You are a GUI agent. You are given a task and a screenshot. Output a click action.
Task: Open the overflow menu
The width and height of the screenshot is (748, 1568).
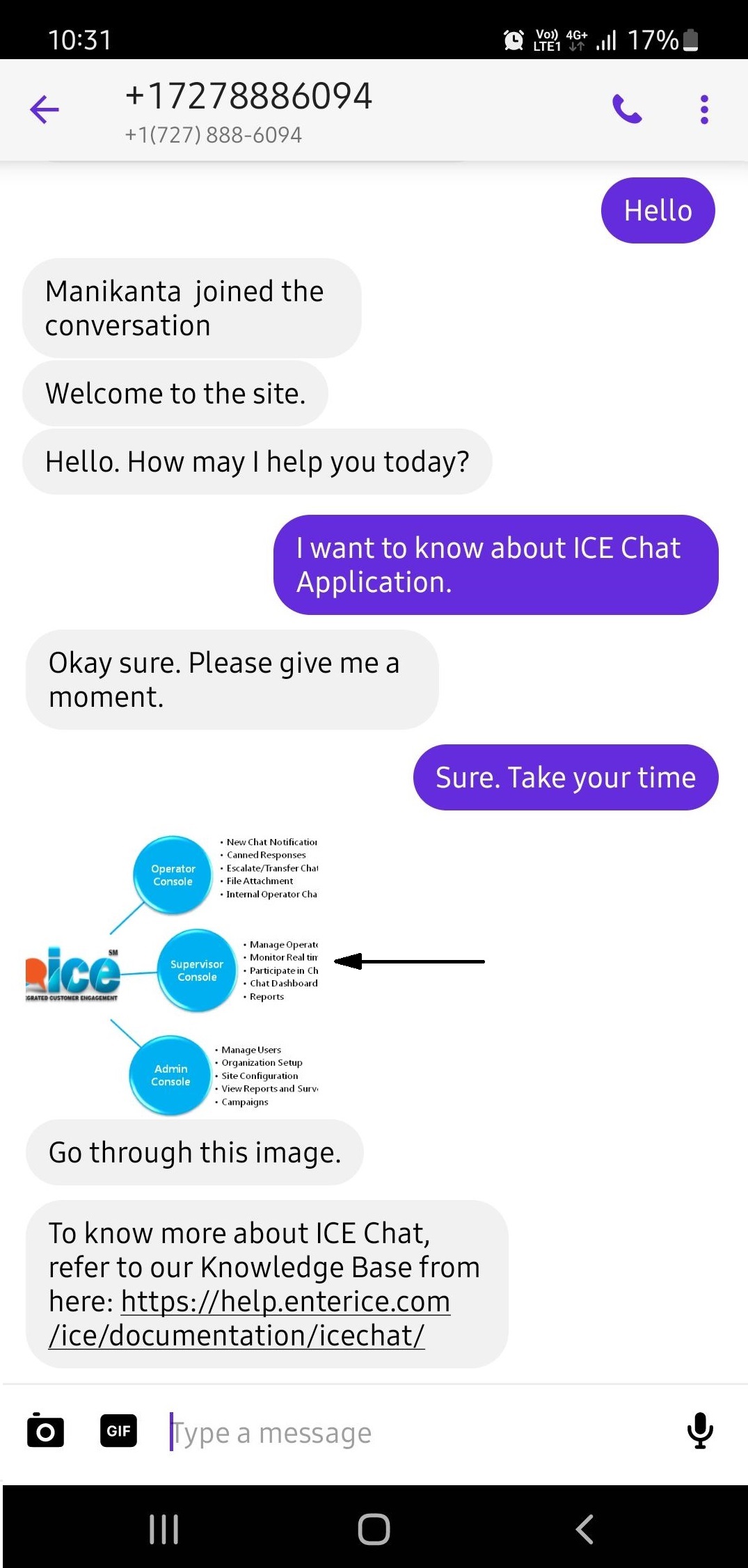click(x=704, y=109)
